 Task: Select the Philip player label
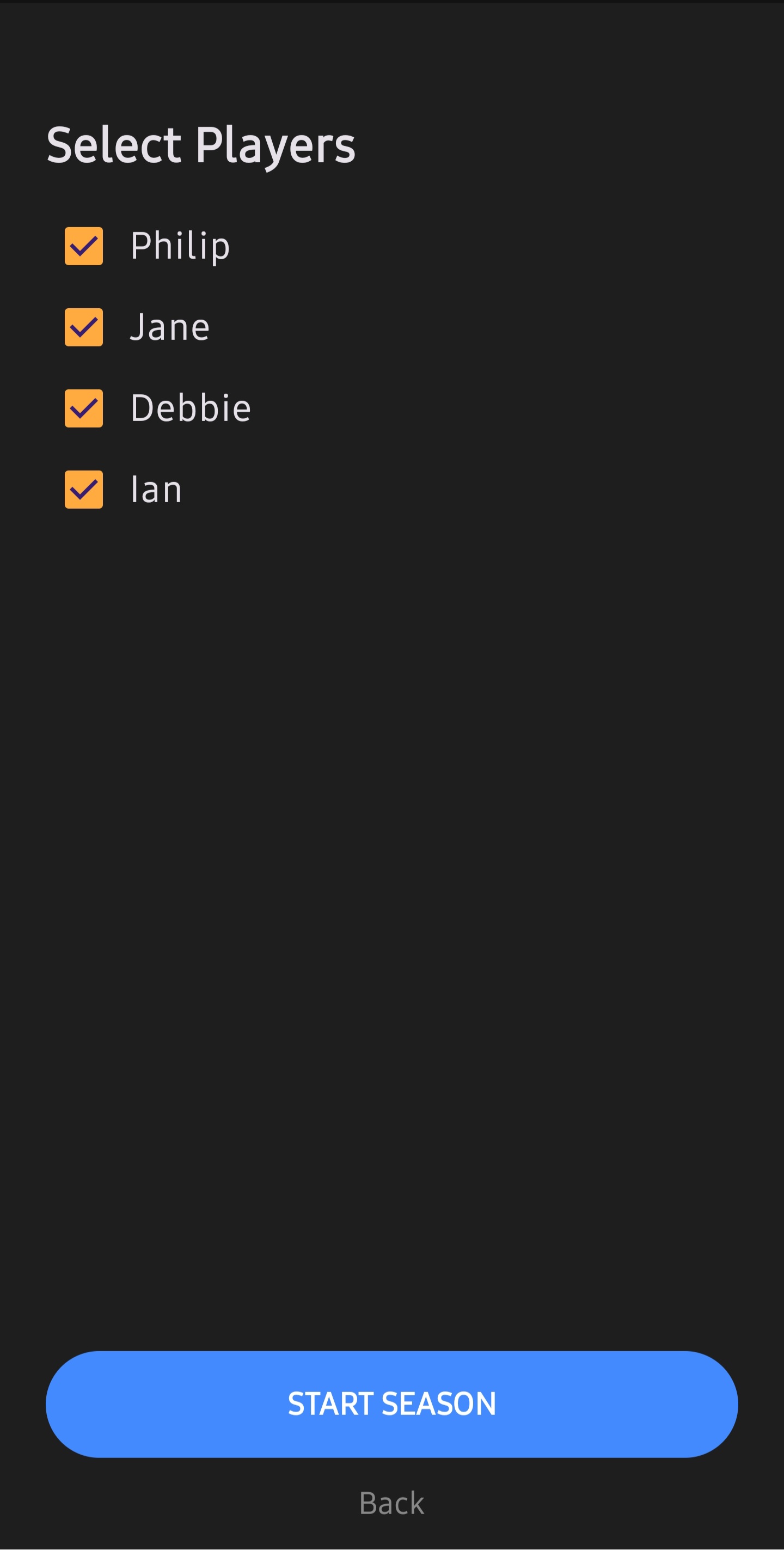180,246
